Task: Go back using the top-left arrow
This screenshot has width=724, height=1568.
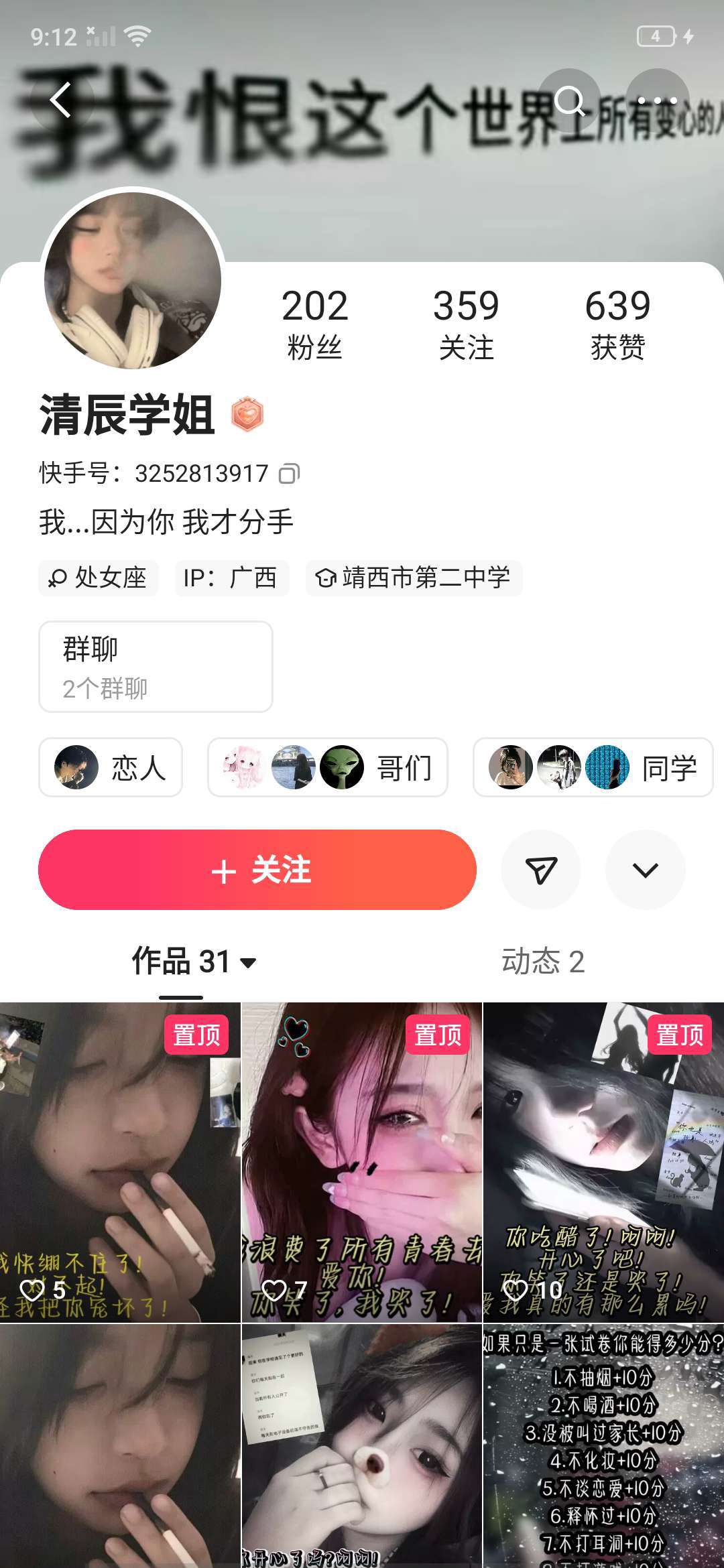Action: [x=60, y=101]
